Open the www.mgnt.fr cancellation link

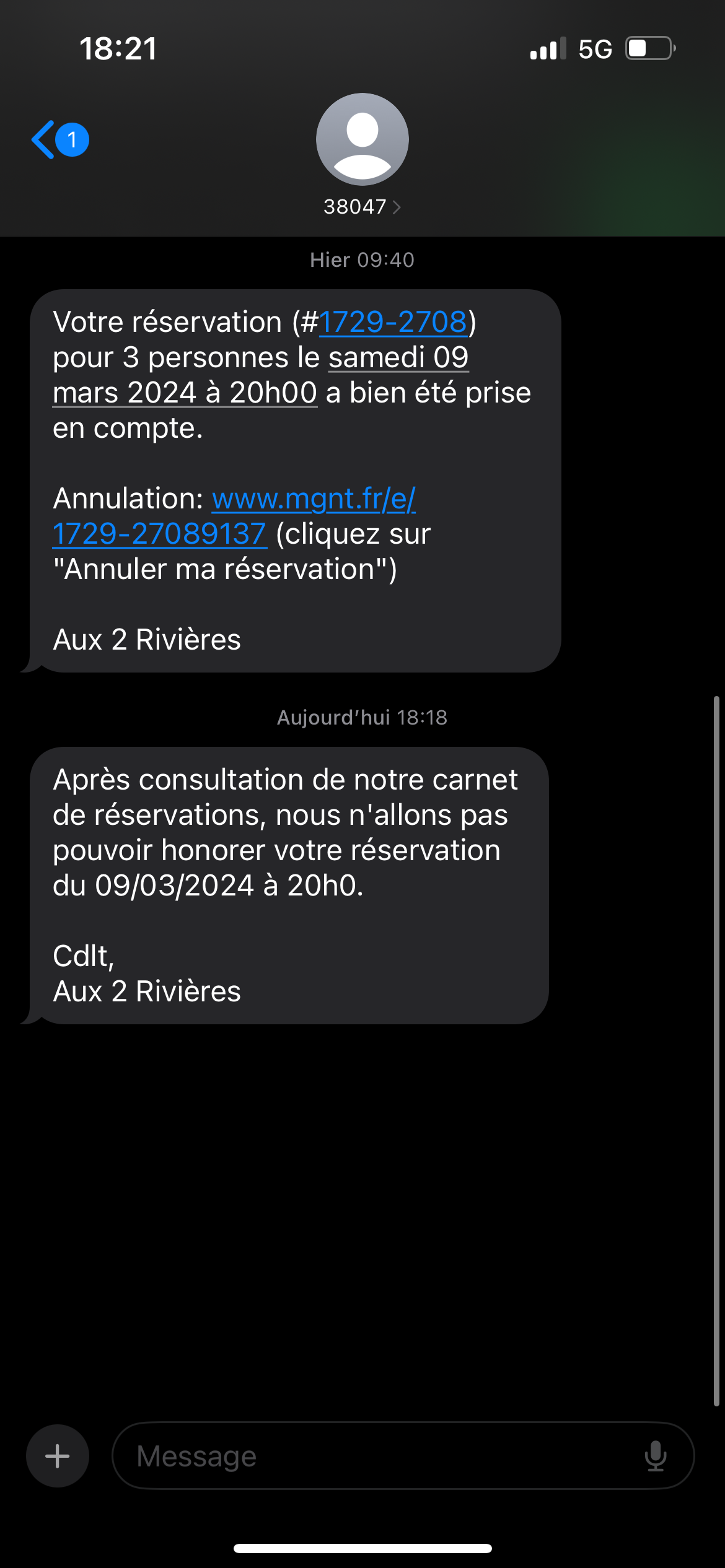314,499
